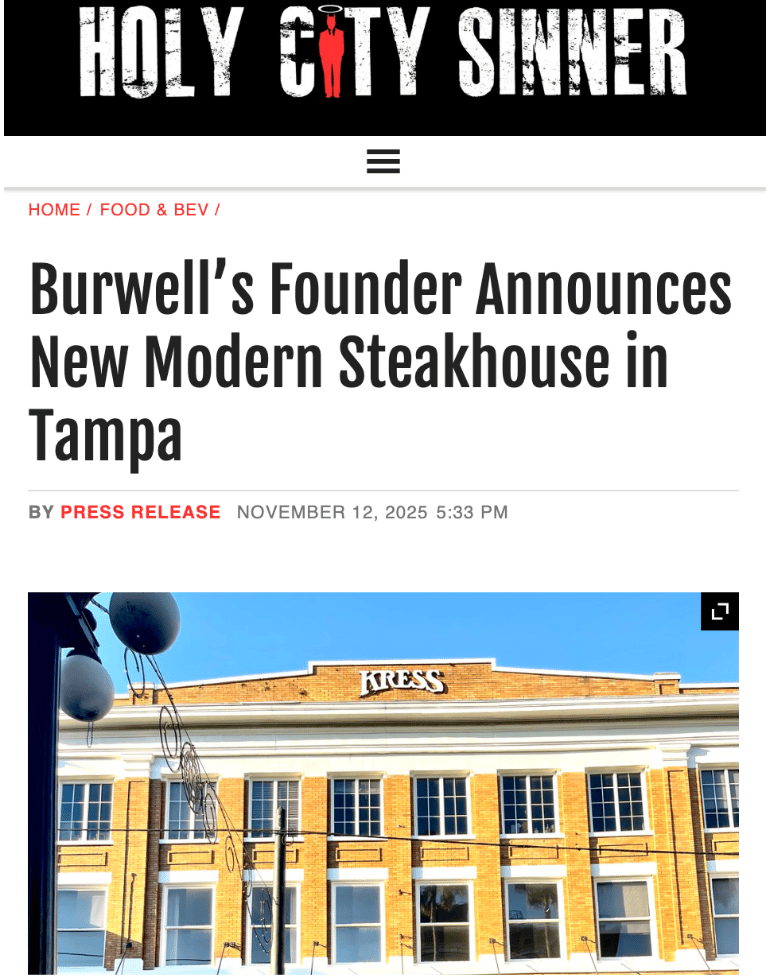Screen dimensions: 770x980
Task: Expand the Kress building image fullscreen
Action: pos(719,612)
